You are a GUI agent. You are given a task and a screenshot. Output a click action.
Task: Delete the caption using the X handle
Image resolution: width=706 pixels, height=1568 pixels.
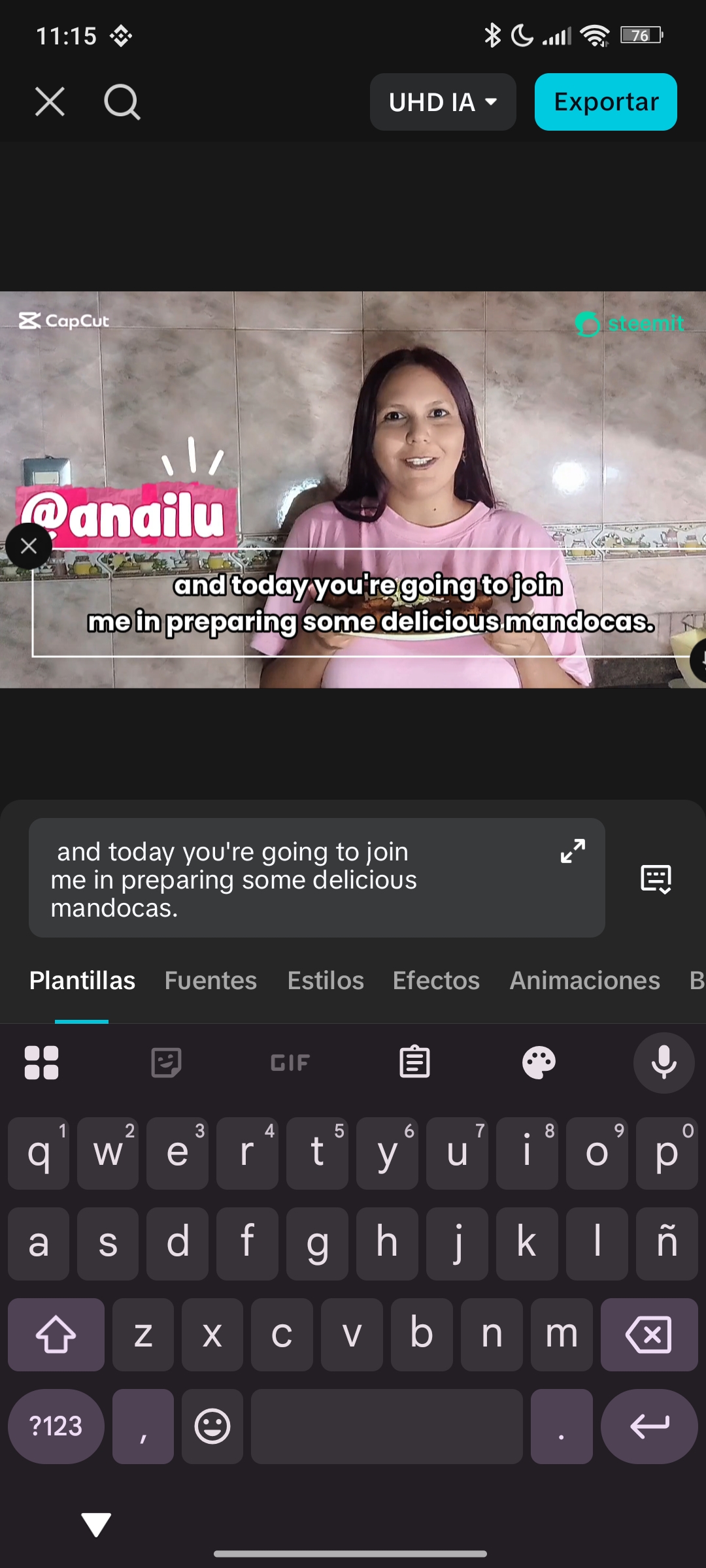pos(29,546)
